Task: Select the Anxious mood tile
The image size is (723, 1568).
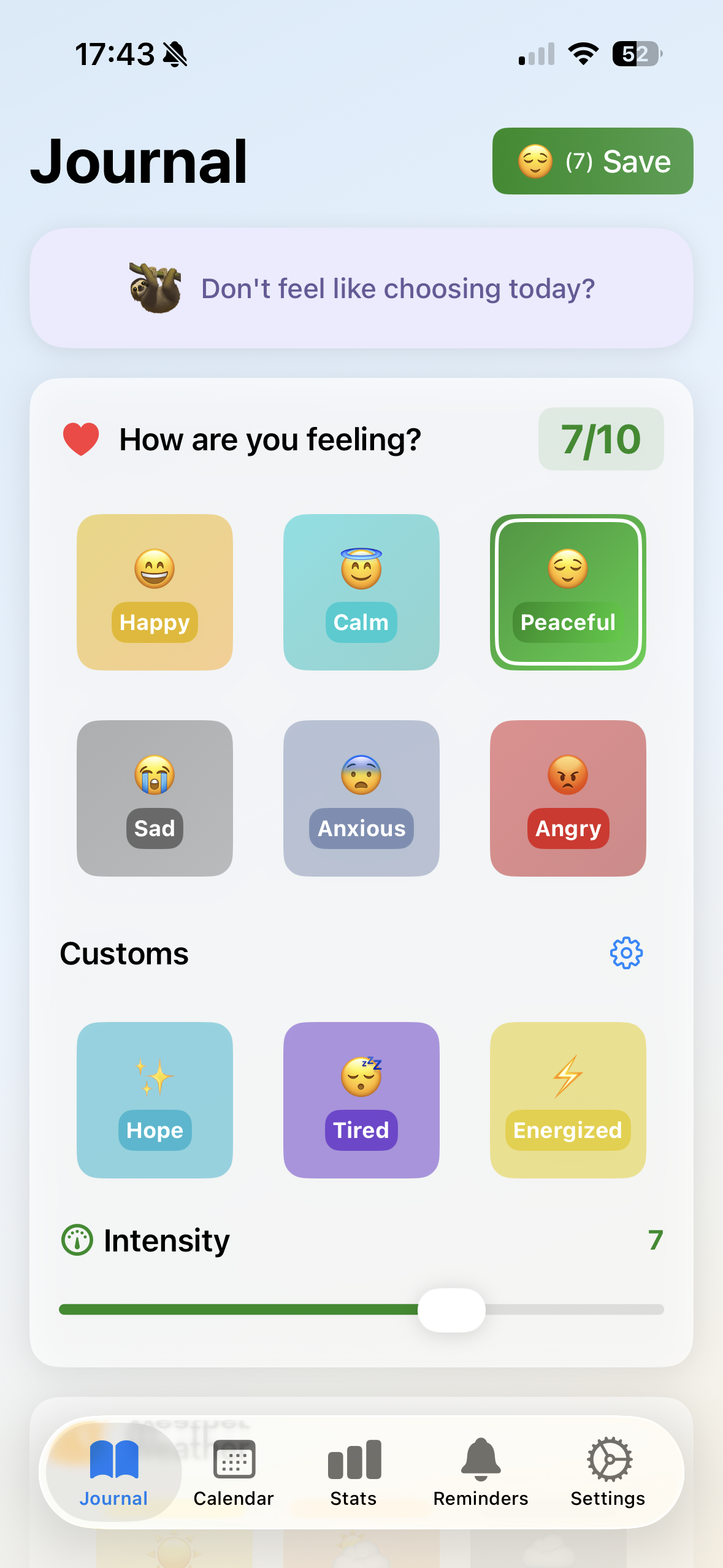Action: [361, 798]
